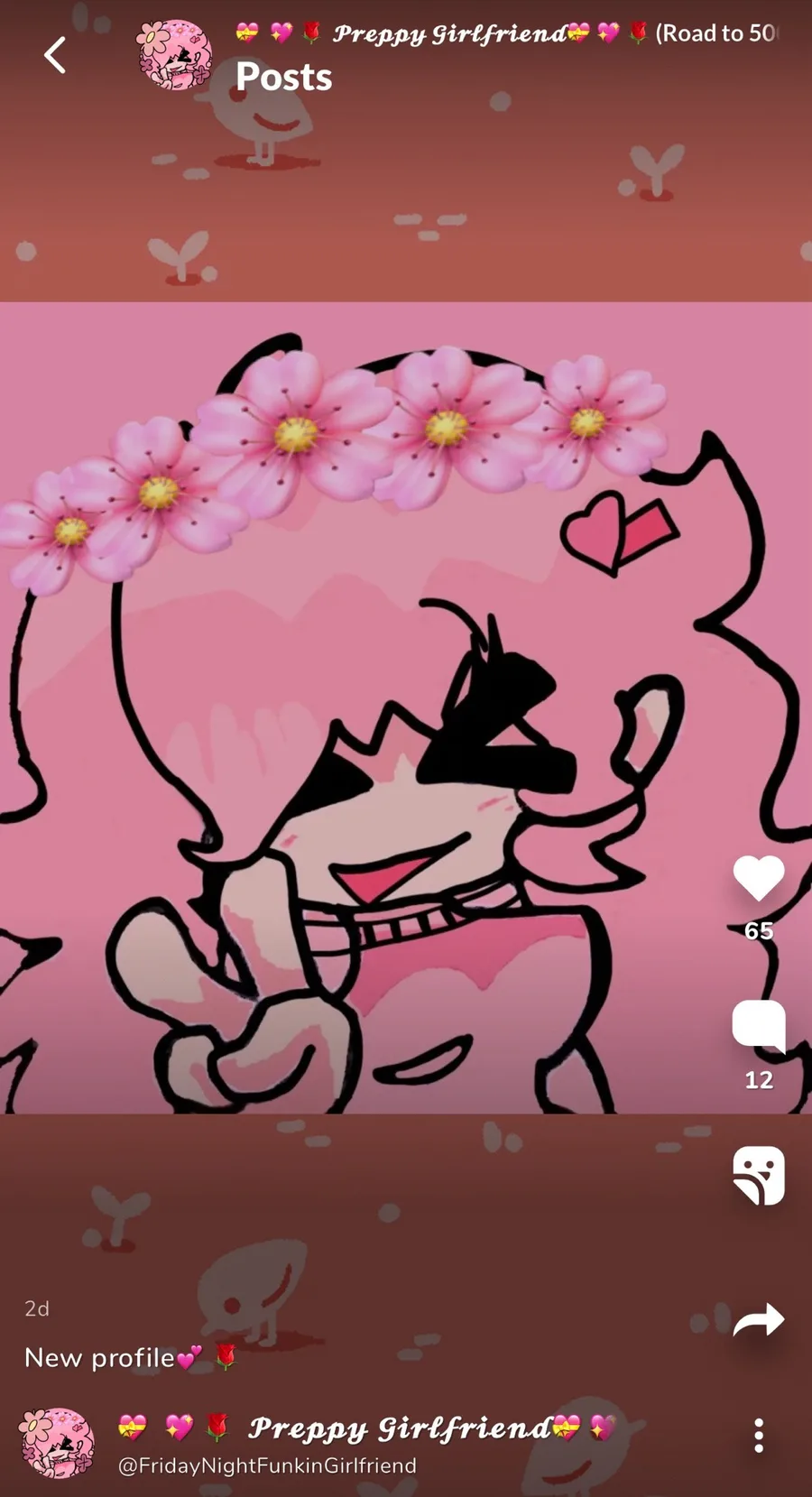The height and width of the screenshot is (1497, 812).
Task: Tap the sticker remix icon
Action: click(x=759, y=1176)
